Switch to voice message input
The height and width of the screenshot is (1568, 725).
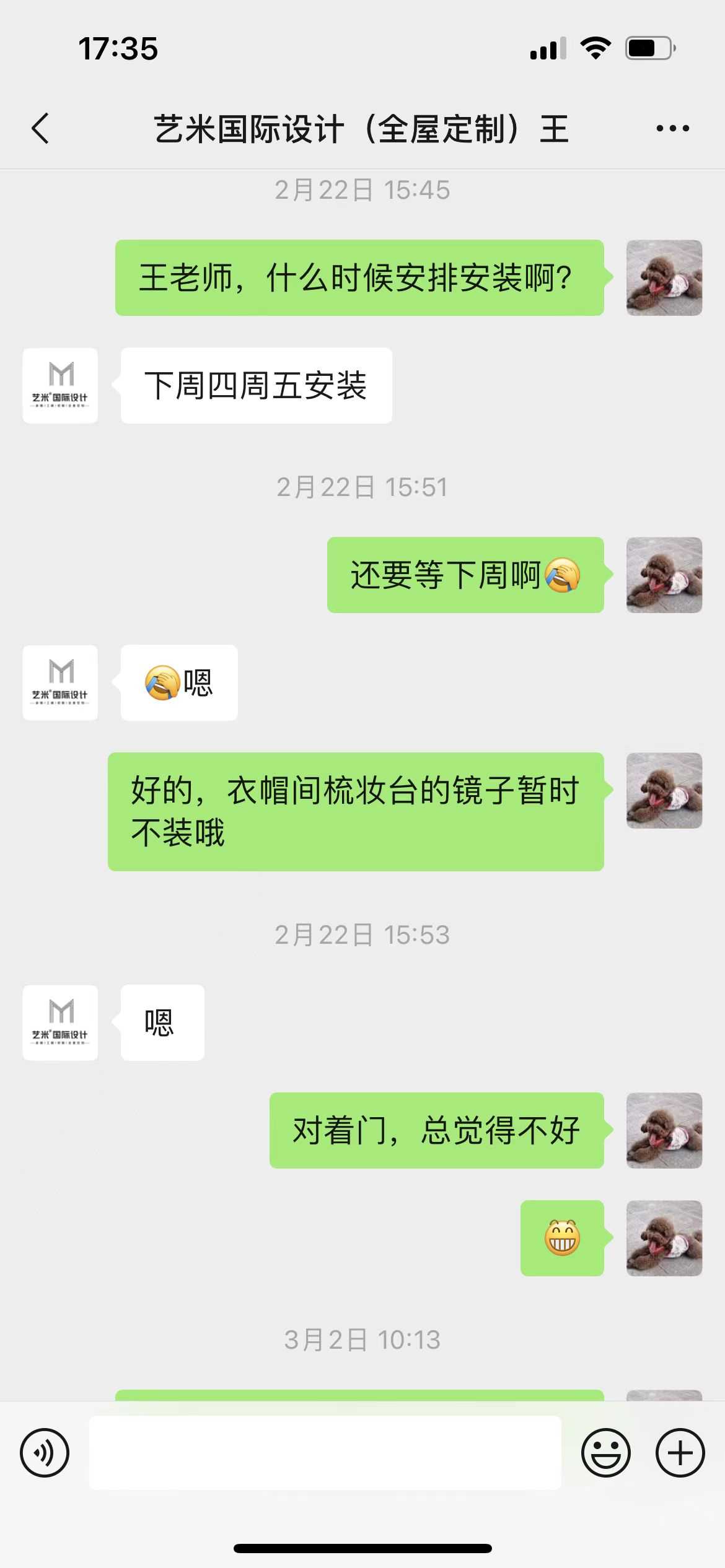[45, 1453]
